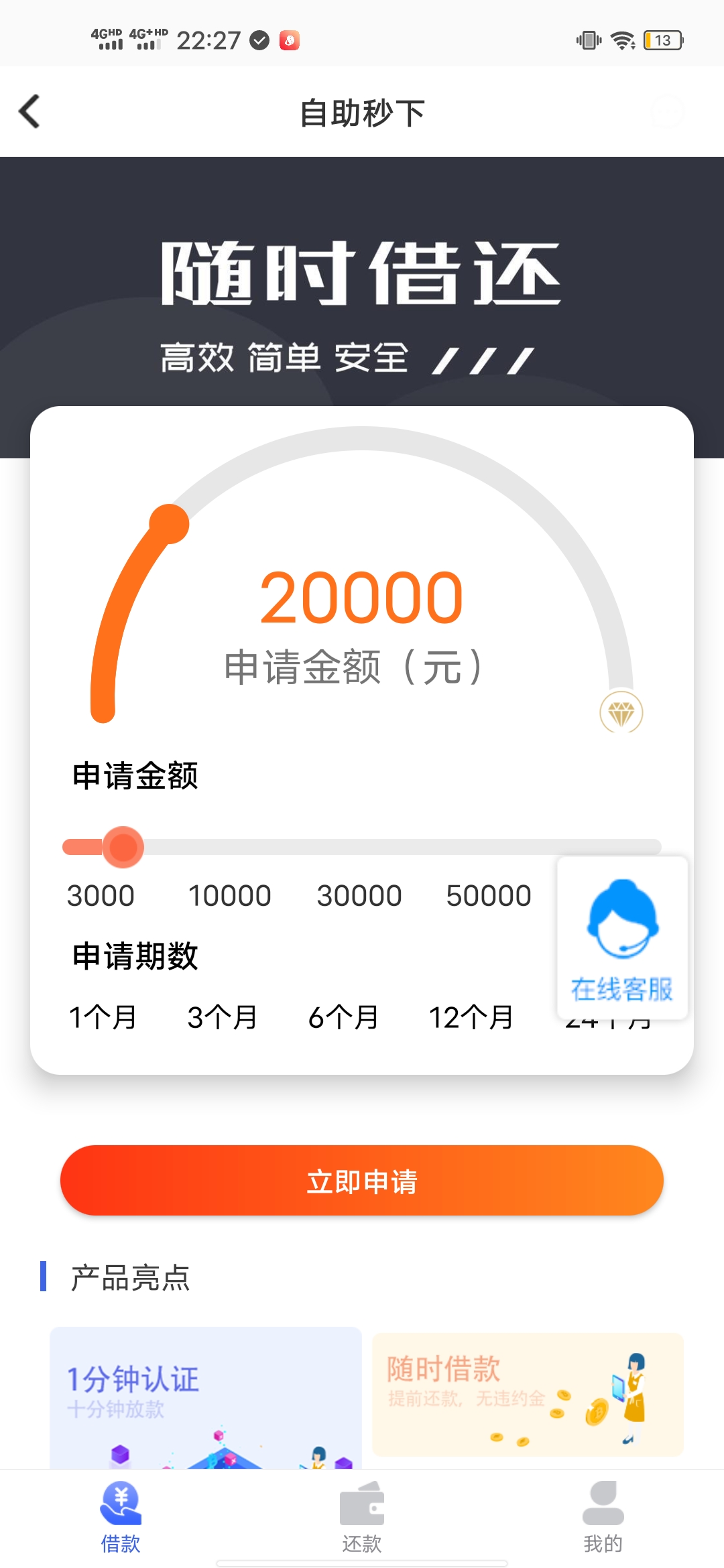Screen dimensions: 724x1568
Task: Tap the 立即申请 apply button
Action: click(x=362, y=1181)
